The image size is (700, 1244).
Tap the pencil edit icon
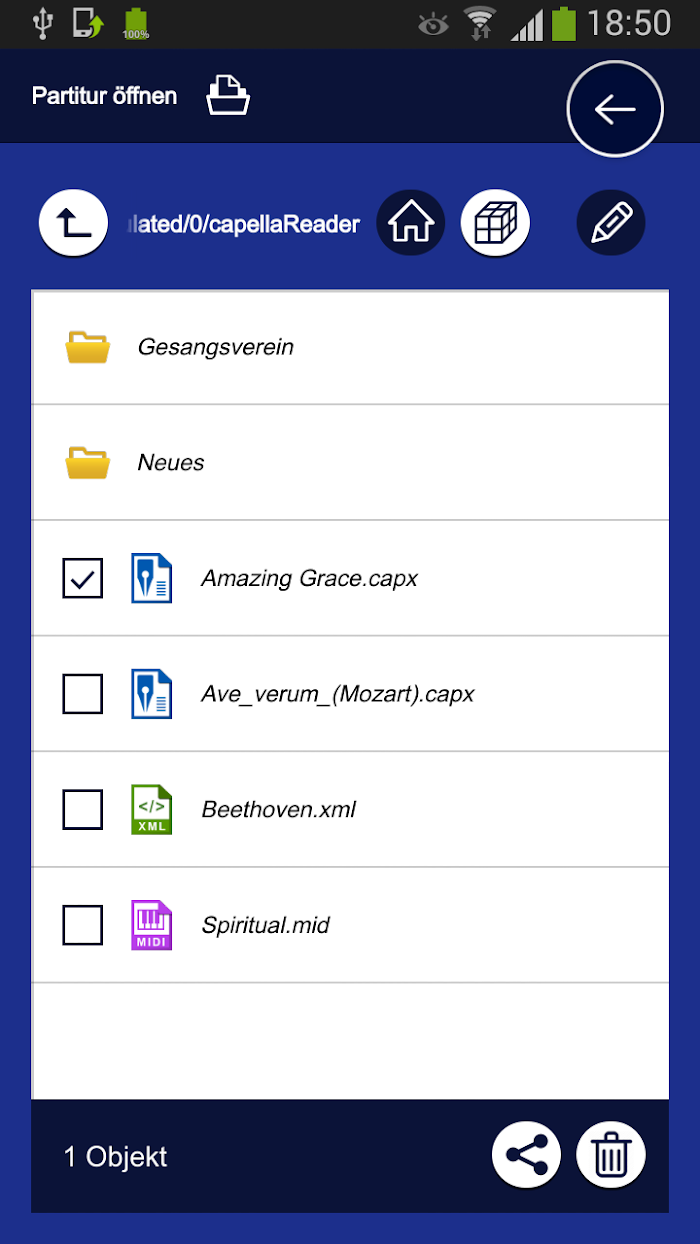coord(611,224)
